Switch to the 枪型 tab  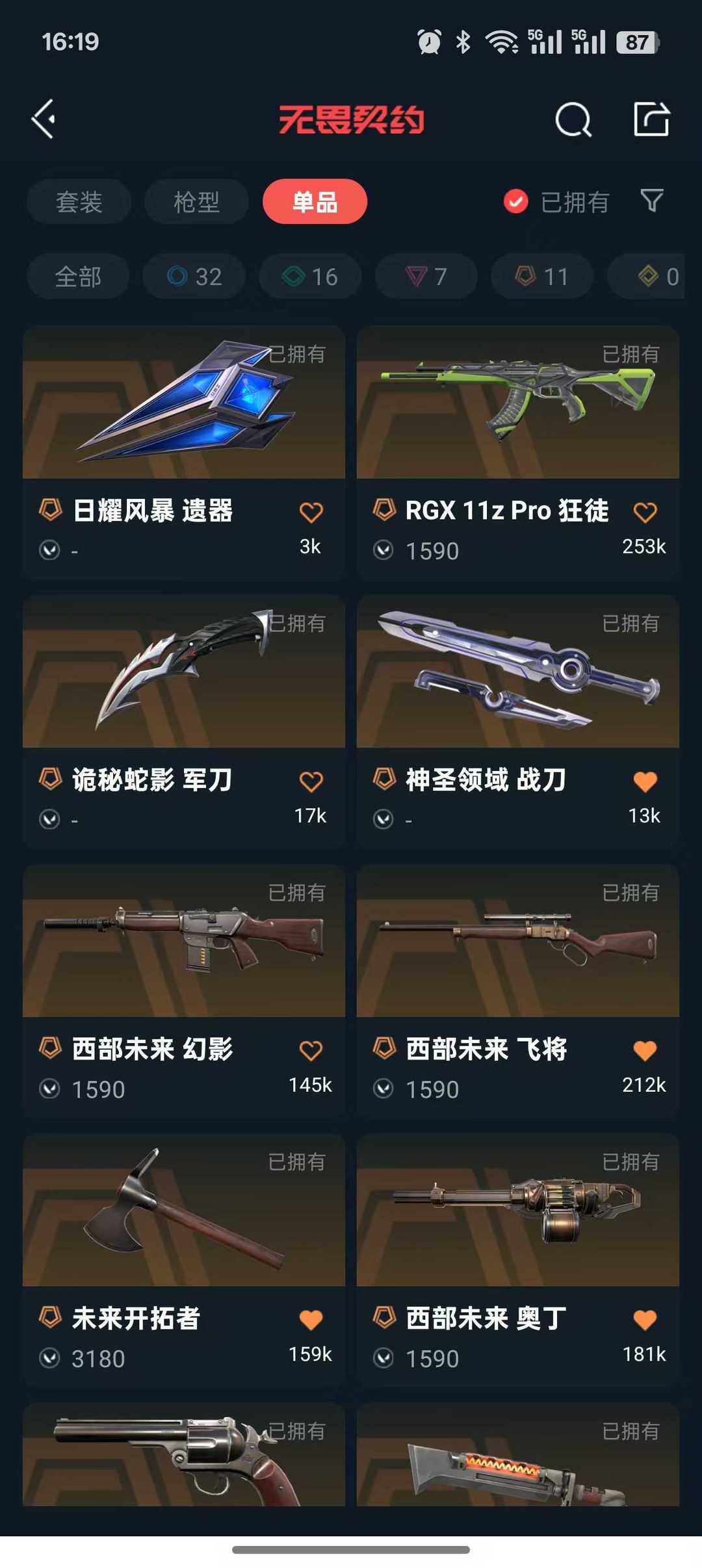click(195, 202)
